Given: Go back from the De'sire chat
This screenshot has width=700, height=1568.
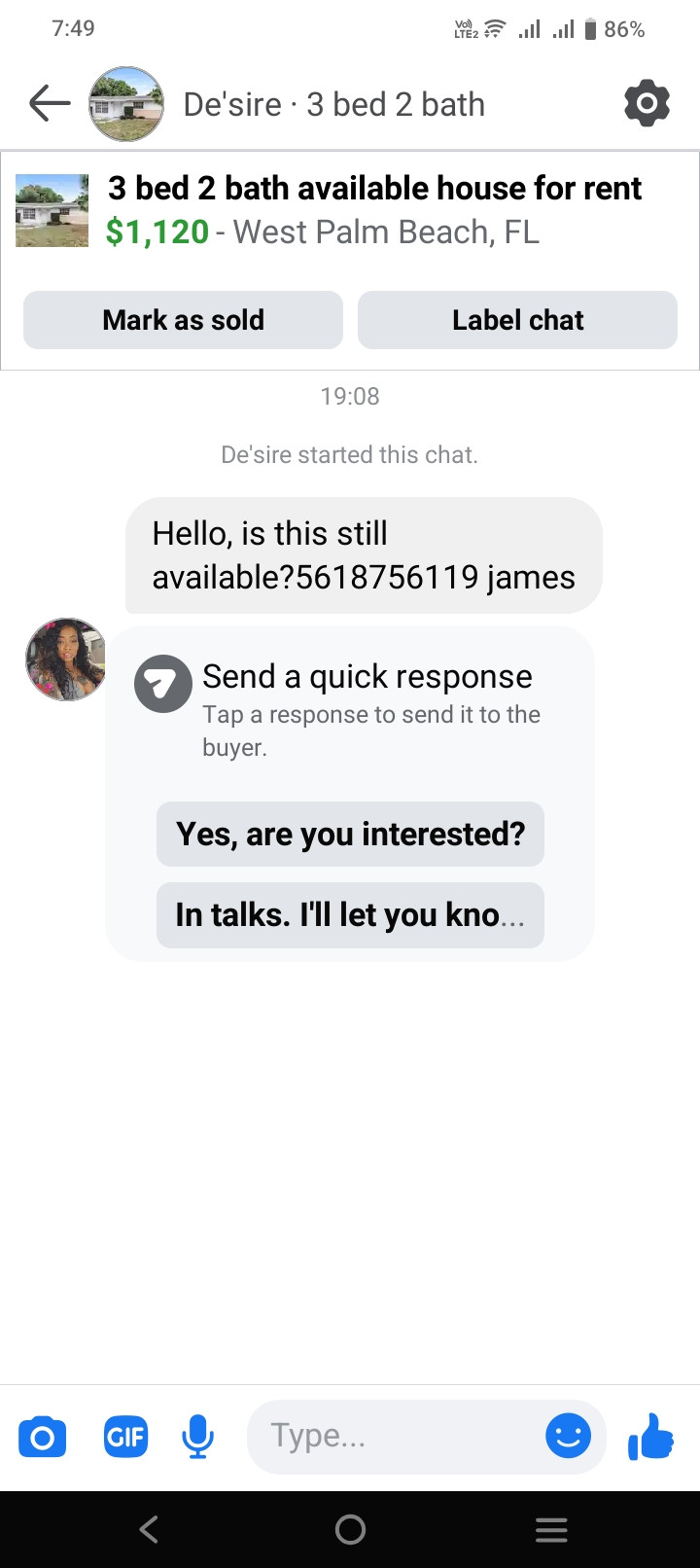Looking at the screenshot, I should 50,103.
